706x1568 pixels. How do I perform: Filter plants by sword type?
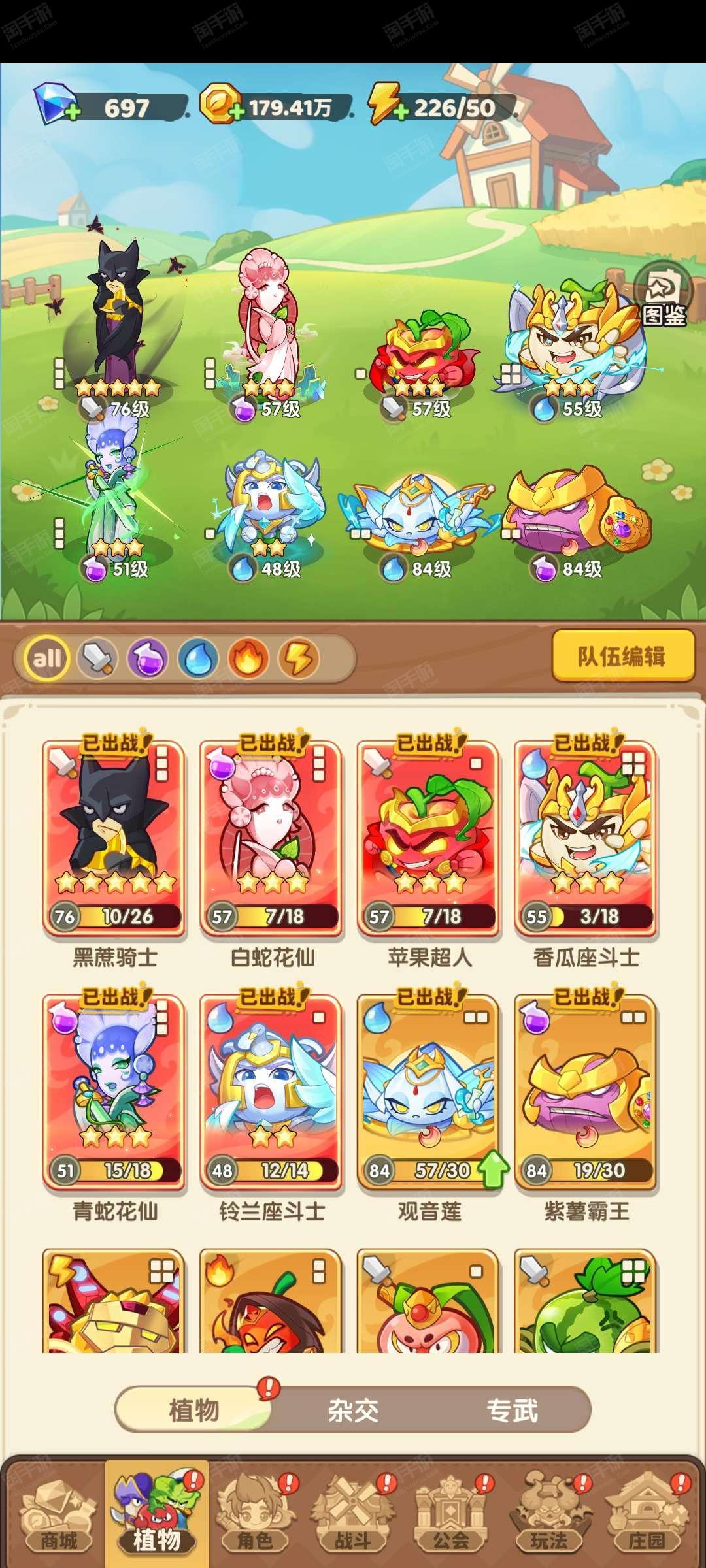click(x=97, y=658)
